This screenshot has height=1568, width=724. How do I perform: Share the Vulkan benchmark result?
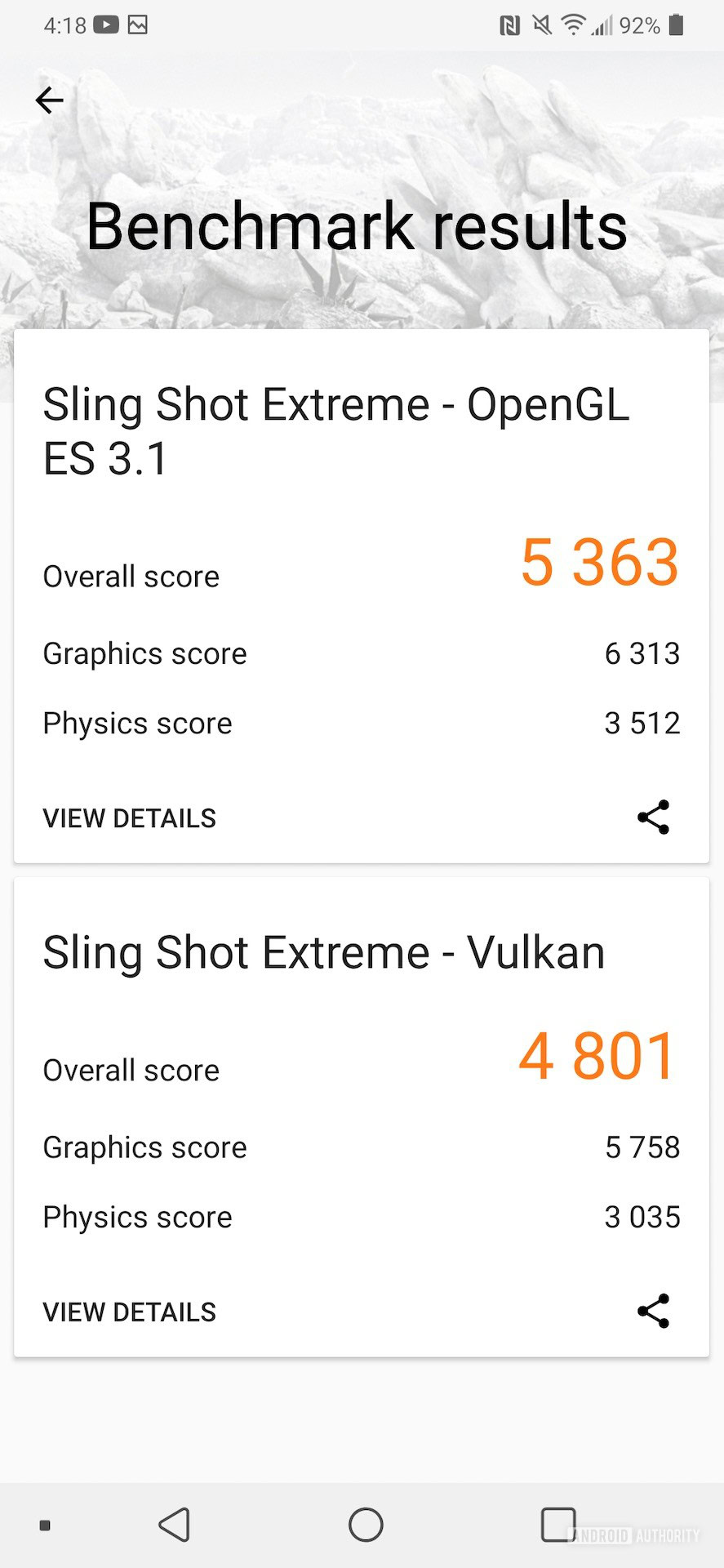click(653, 1312)
